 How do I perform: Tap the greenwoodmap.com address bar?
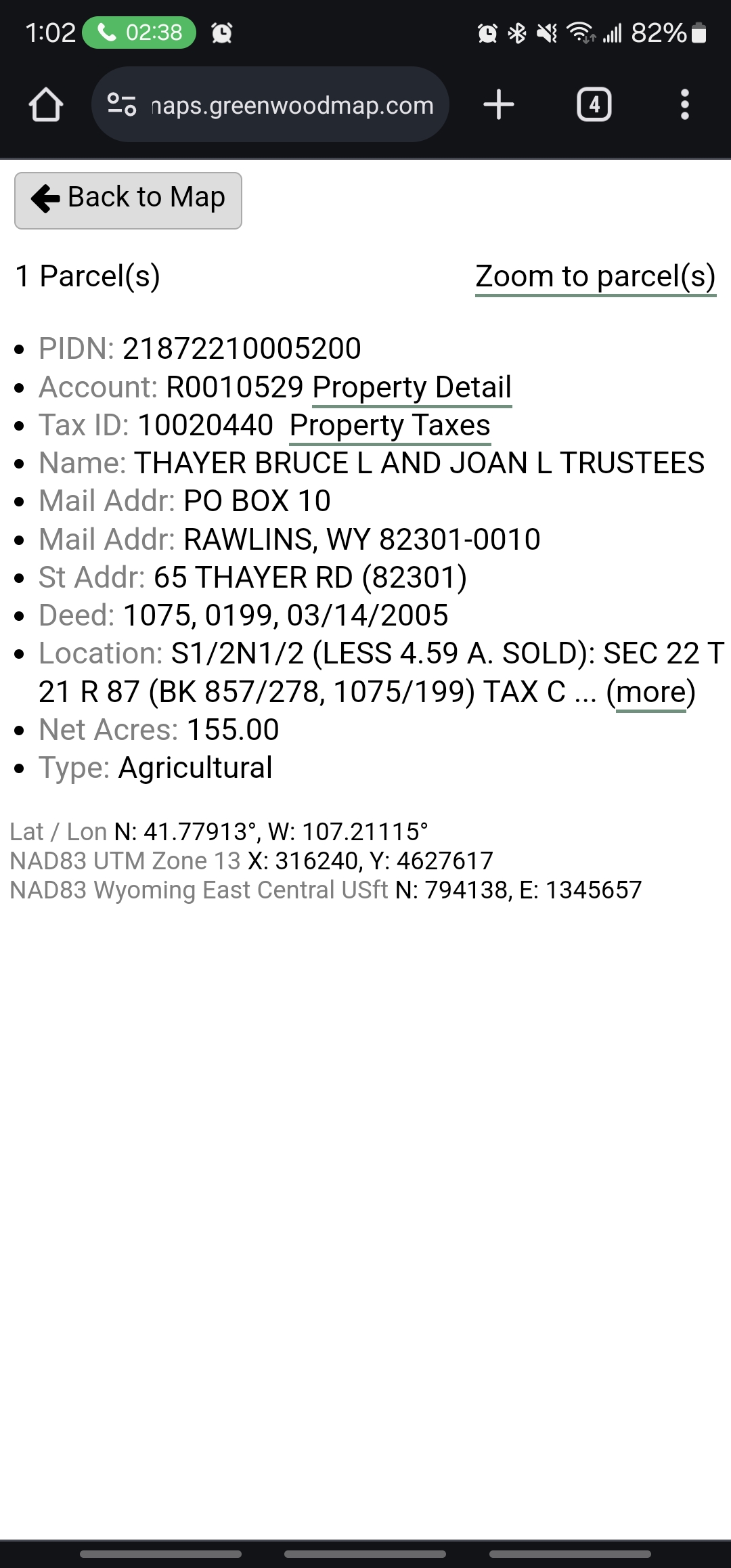[x=291, y=105]
